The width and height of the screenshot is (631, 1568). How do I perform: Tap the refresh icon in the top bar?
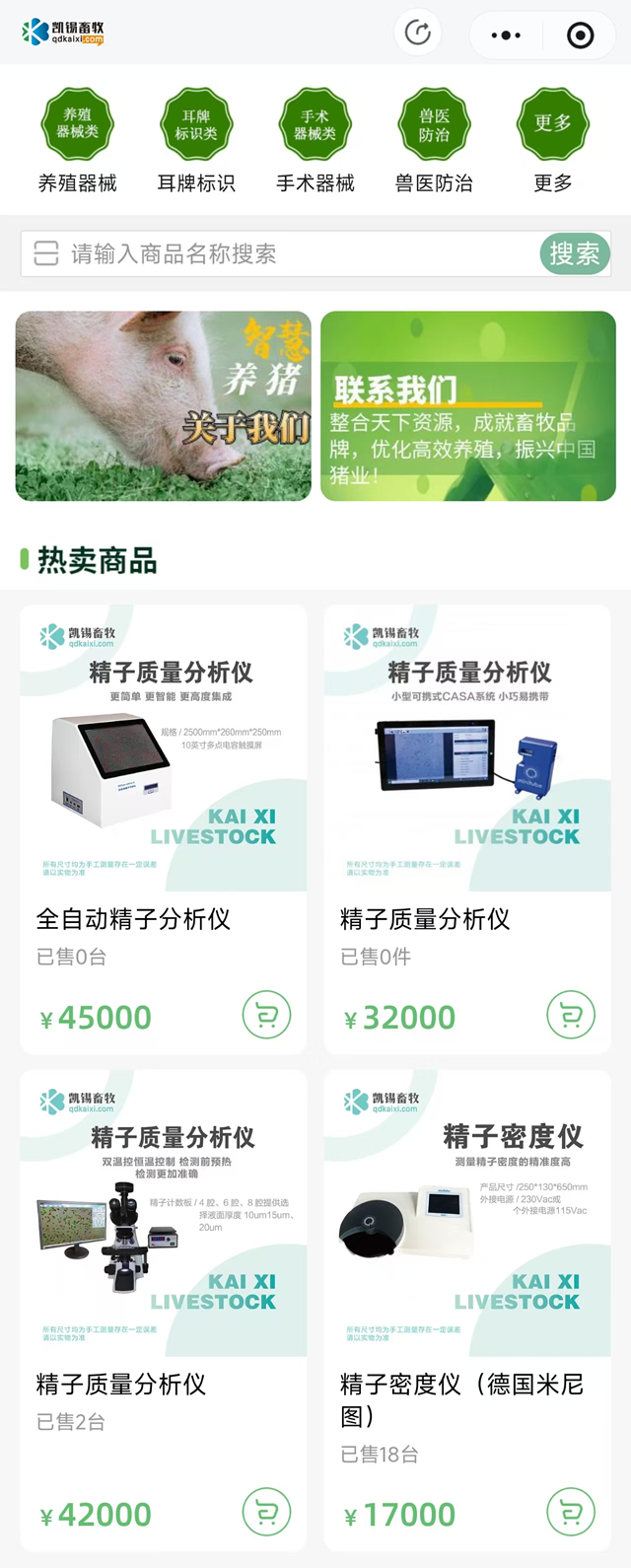418,34
